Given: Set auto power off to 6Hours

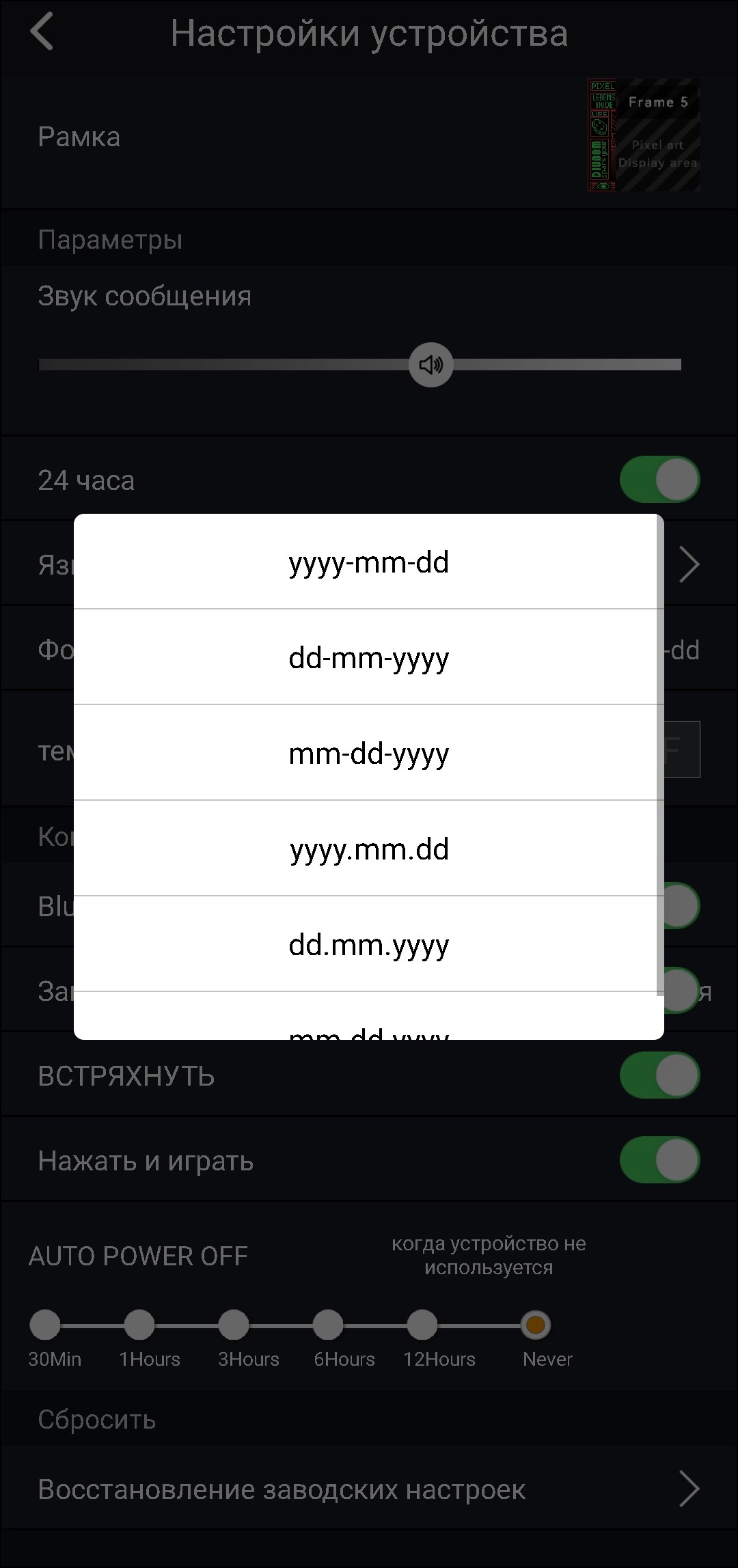Looking at the screenshot, I should (x=328, y=1325).
